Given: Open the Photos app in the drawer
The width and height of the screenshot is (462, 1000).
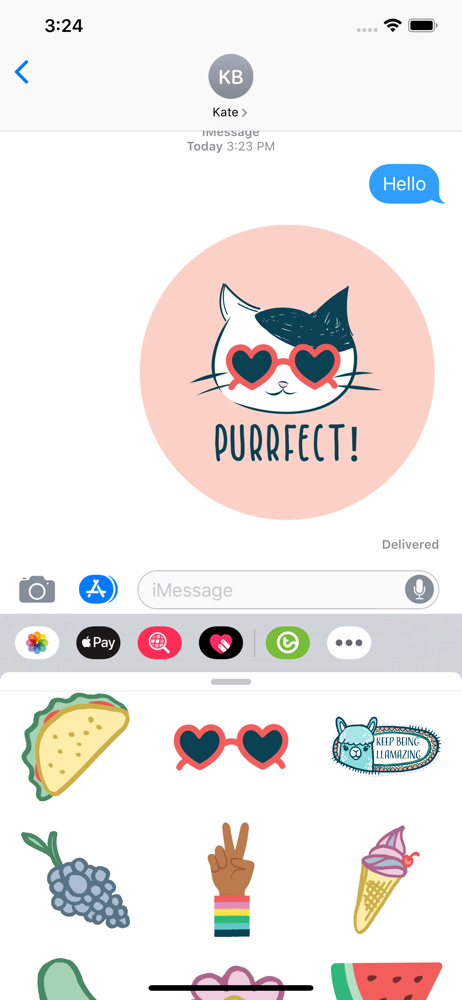Looking at the screenshot, I should [37, 643].
